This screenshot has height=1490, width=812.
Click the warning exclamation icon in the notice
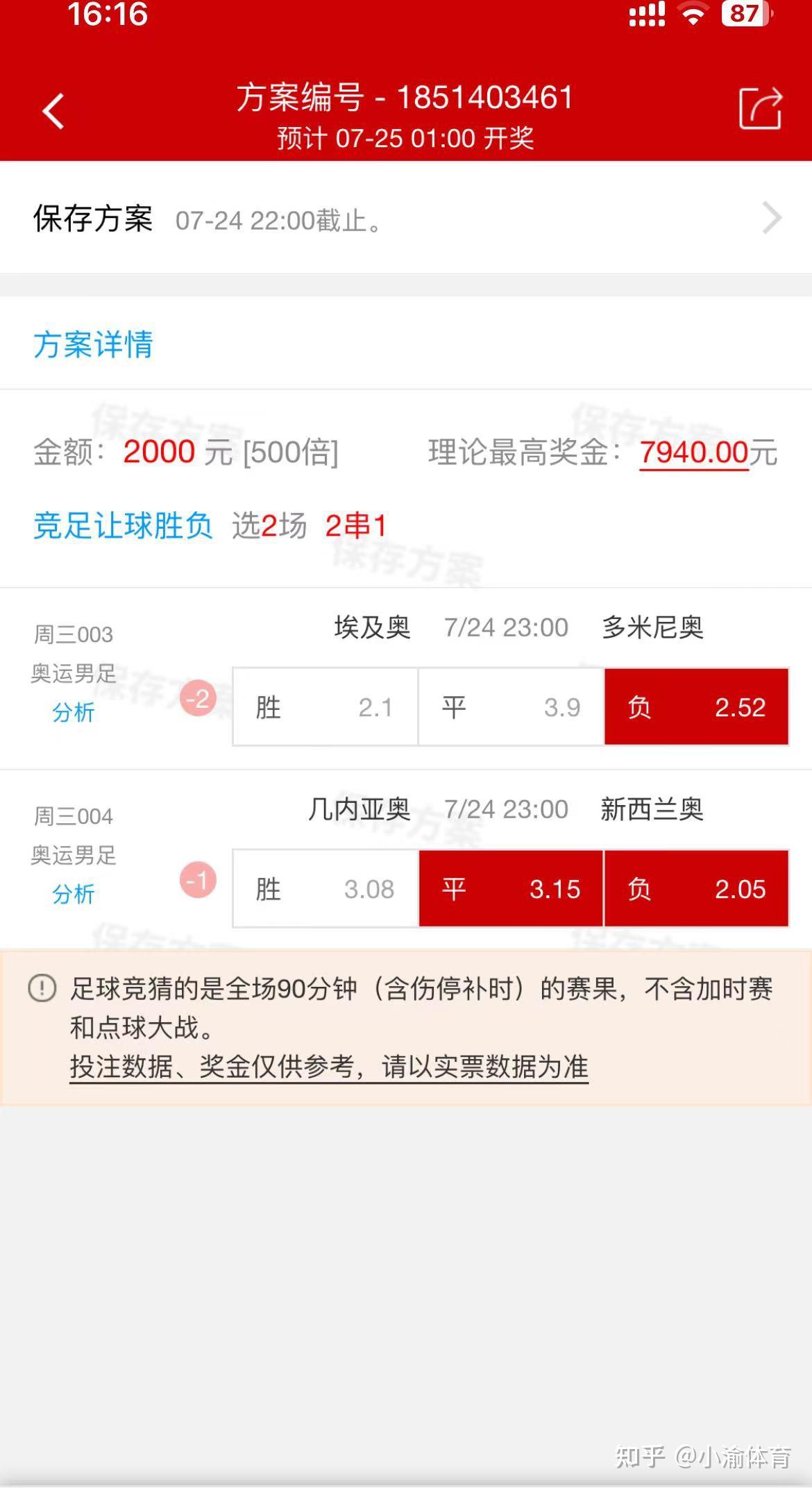click(x=42, y=990)
